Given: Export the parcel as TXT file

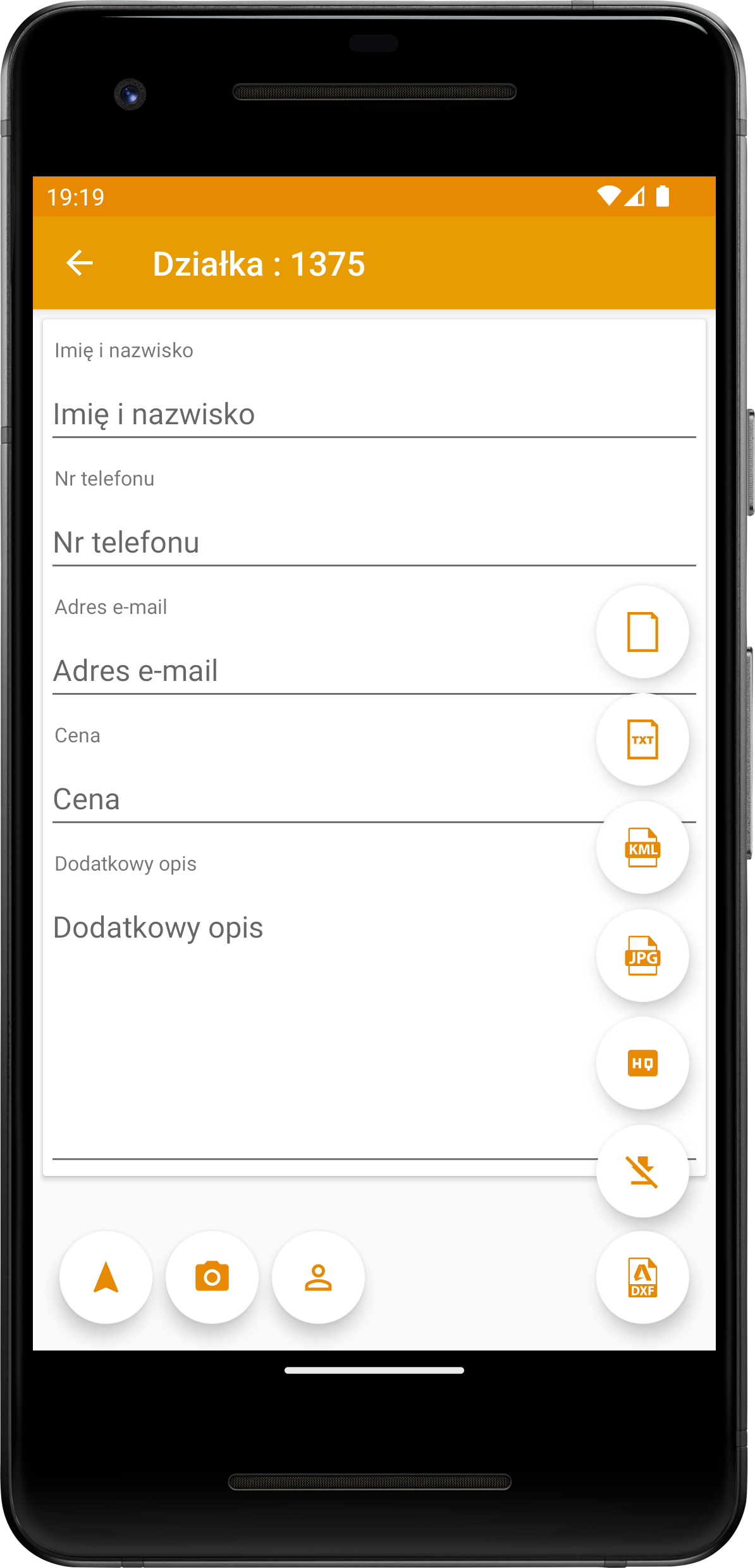Looking at the screenshot, I should (x=642, y=739).
